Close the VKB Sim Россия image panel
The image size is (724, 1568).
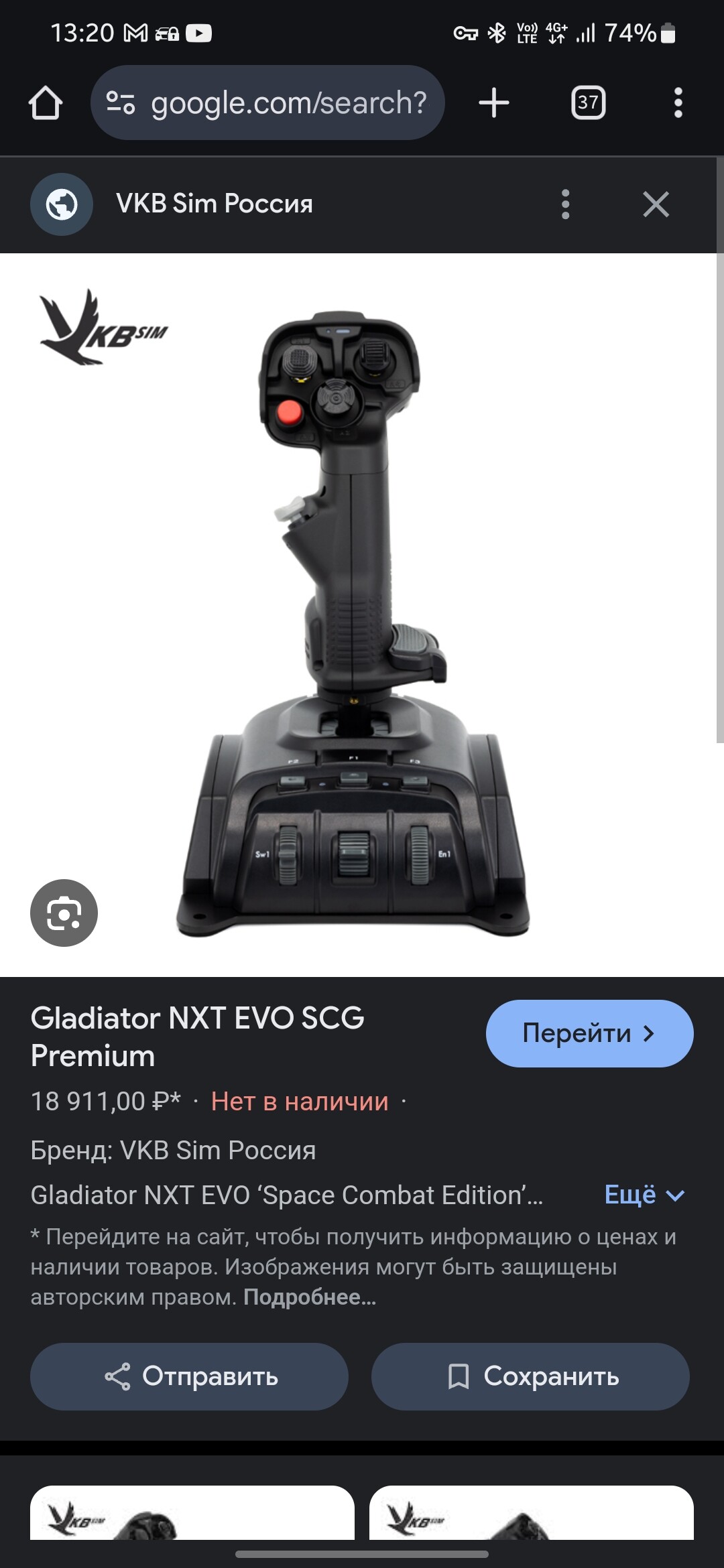click(x=656, y=204)
